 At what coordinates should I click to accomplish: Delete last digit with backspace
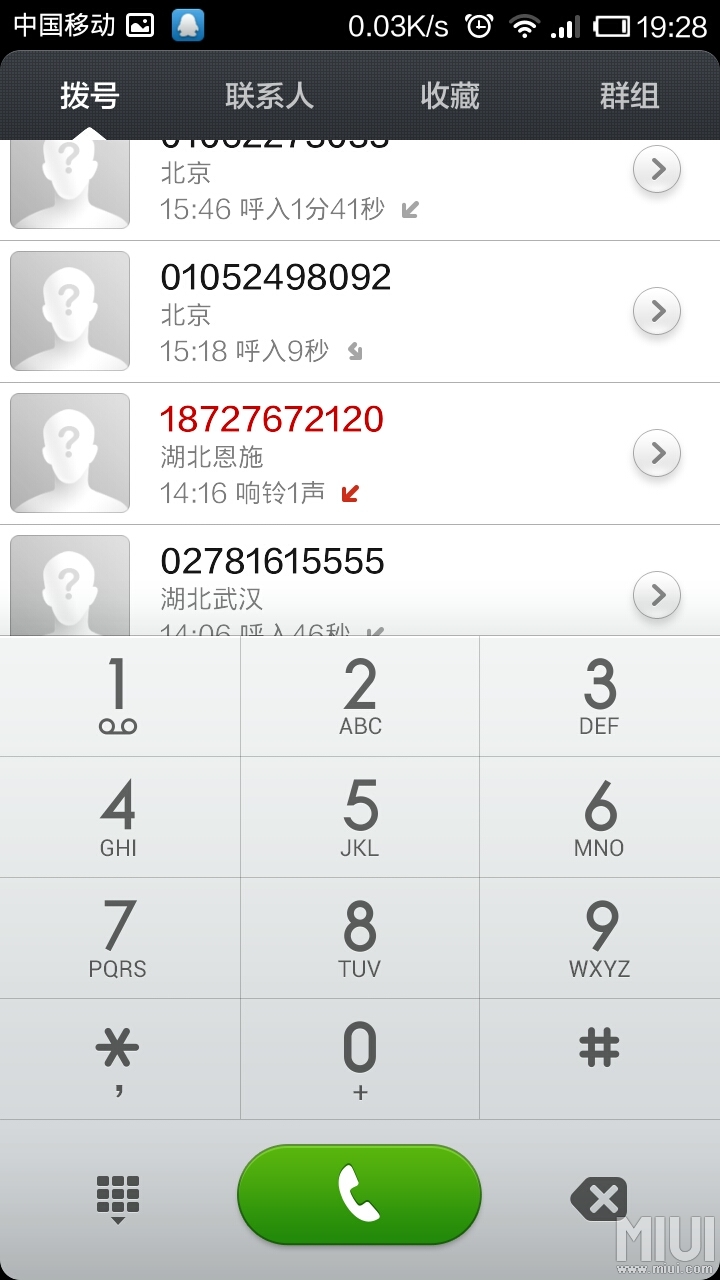(x=599, y=1198)
